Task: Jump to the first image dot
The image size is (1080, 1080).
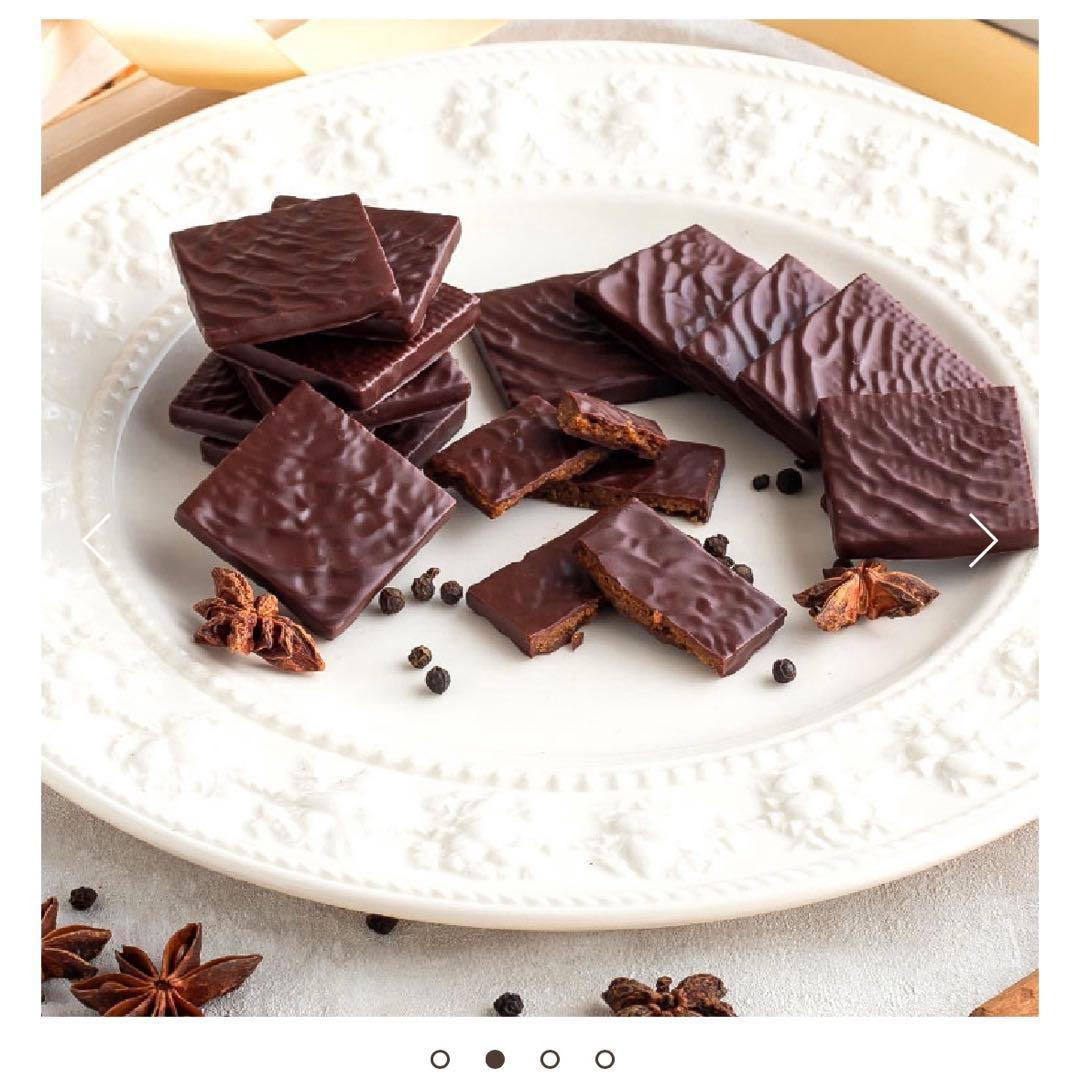Action: (x=440, y=1059)
